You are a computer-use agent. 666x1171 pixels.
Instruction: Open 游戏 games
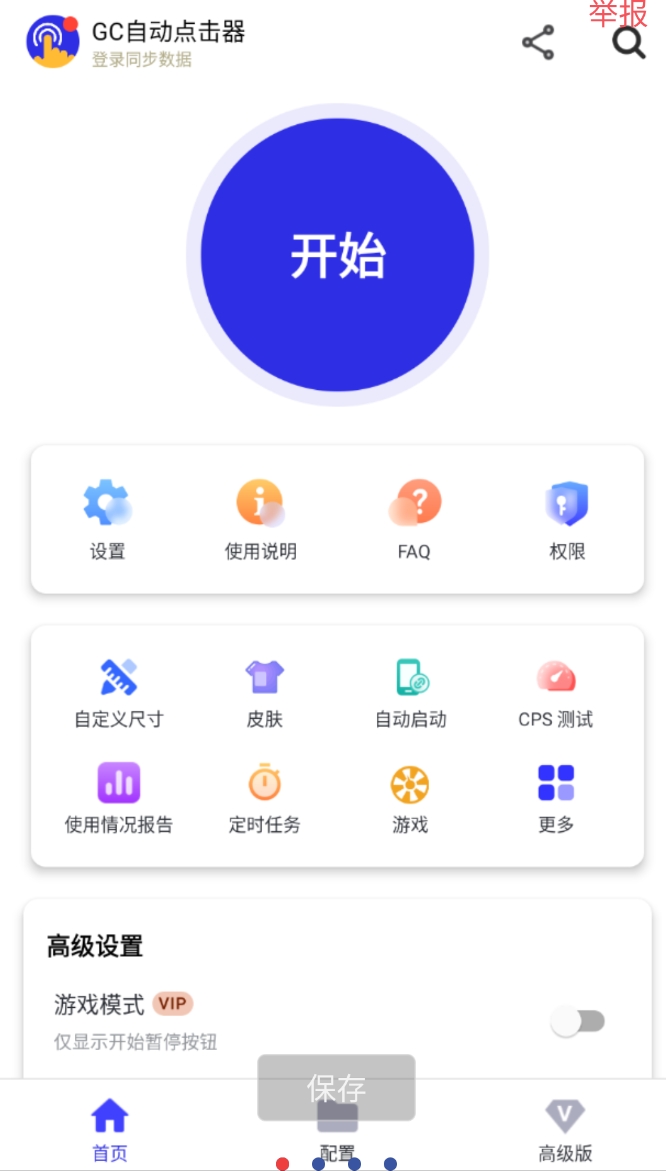coord(410,798)
